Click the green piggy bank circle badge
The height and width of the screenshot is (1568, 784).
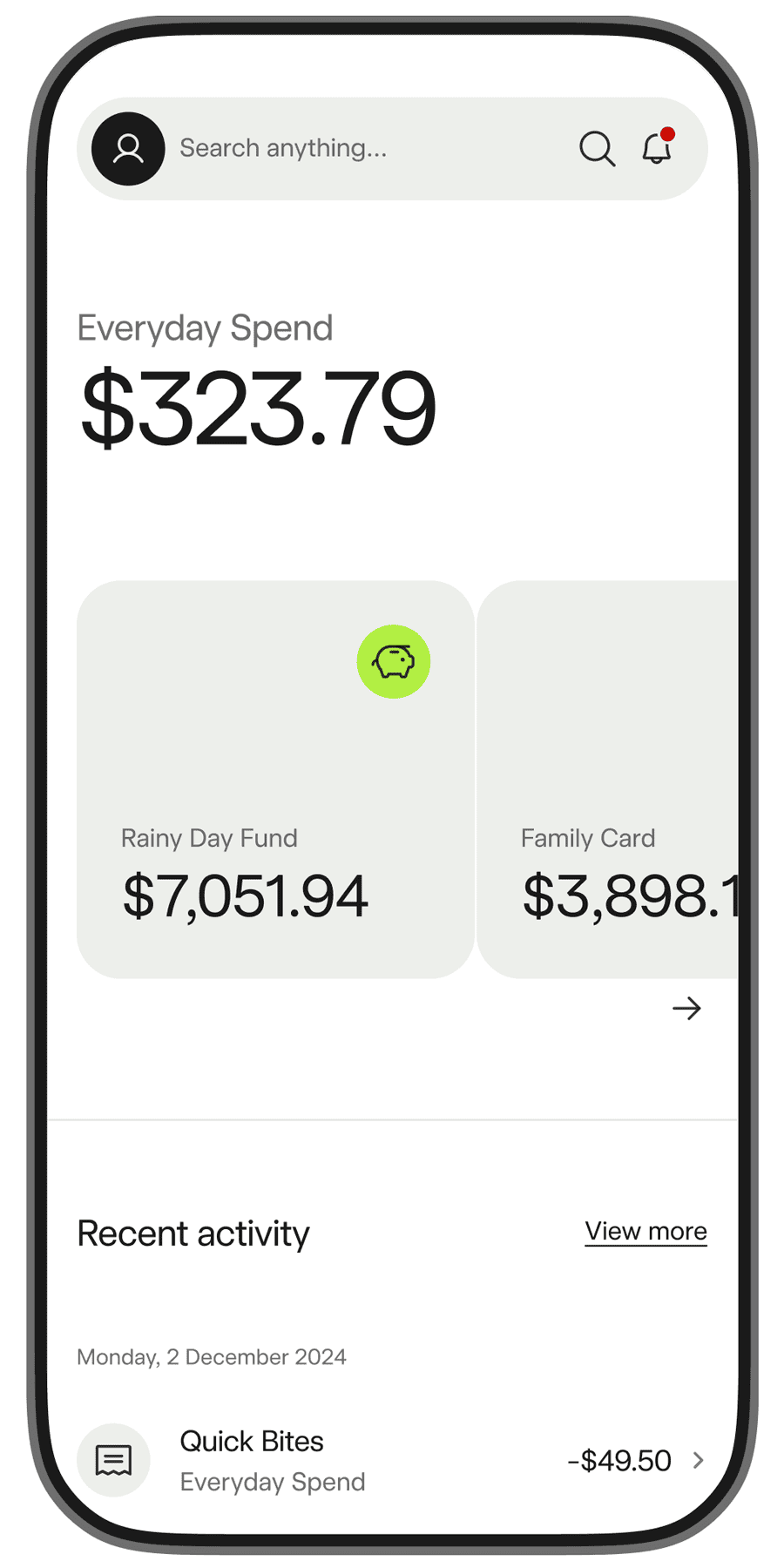pos(395,661)
